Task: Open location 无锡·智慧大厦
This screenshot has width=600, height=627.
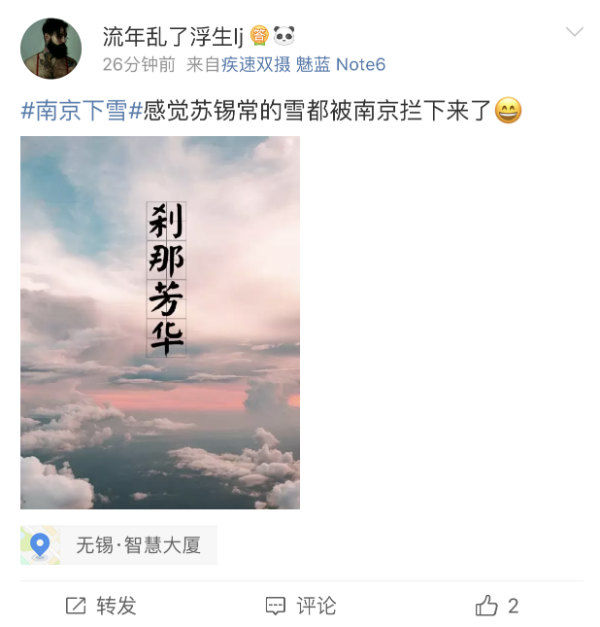Action: 119,545
